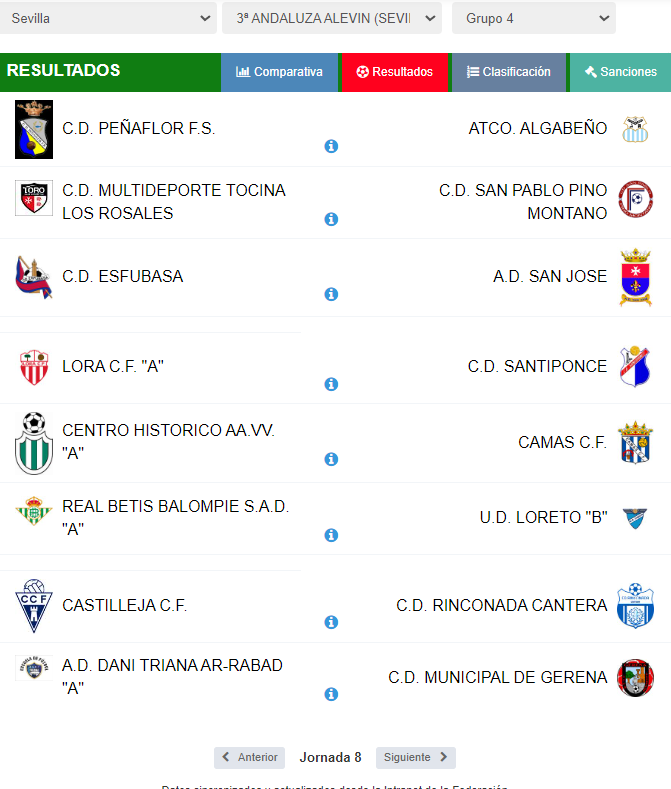Open the Sevilla province dropdown
671x789 pixels.
tap(108, 18)
